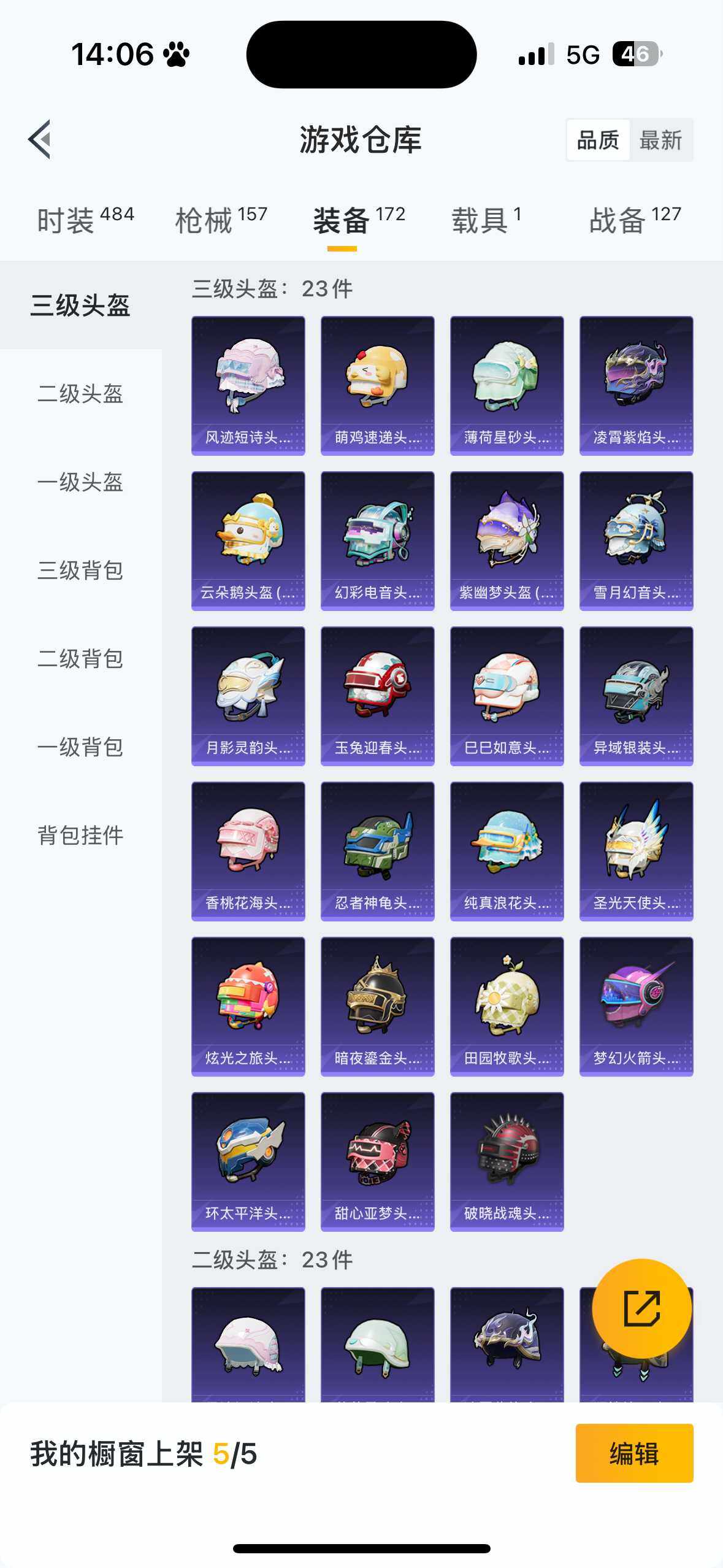Open the 萌鸡速递 helmet item

[x=377, y=385]
